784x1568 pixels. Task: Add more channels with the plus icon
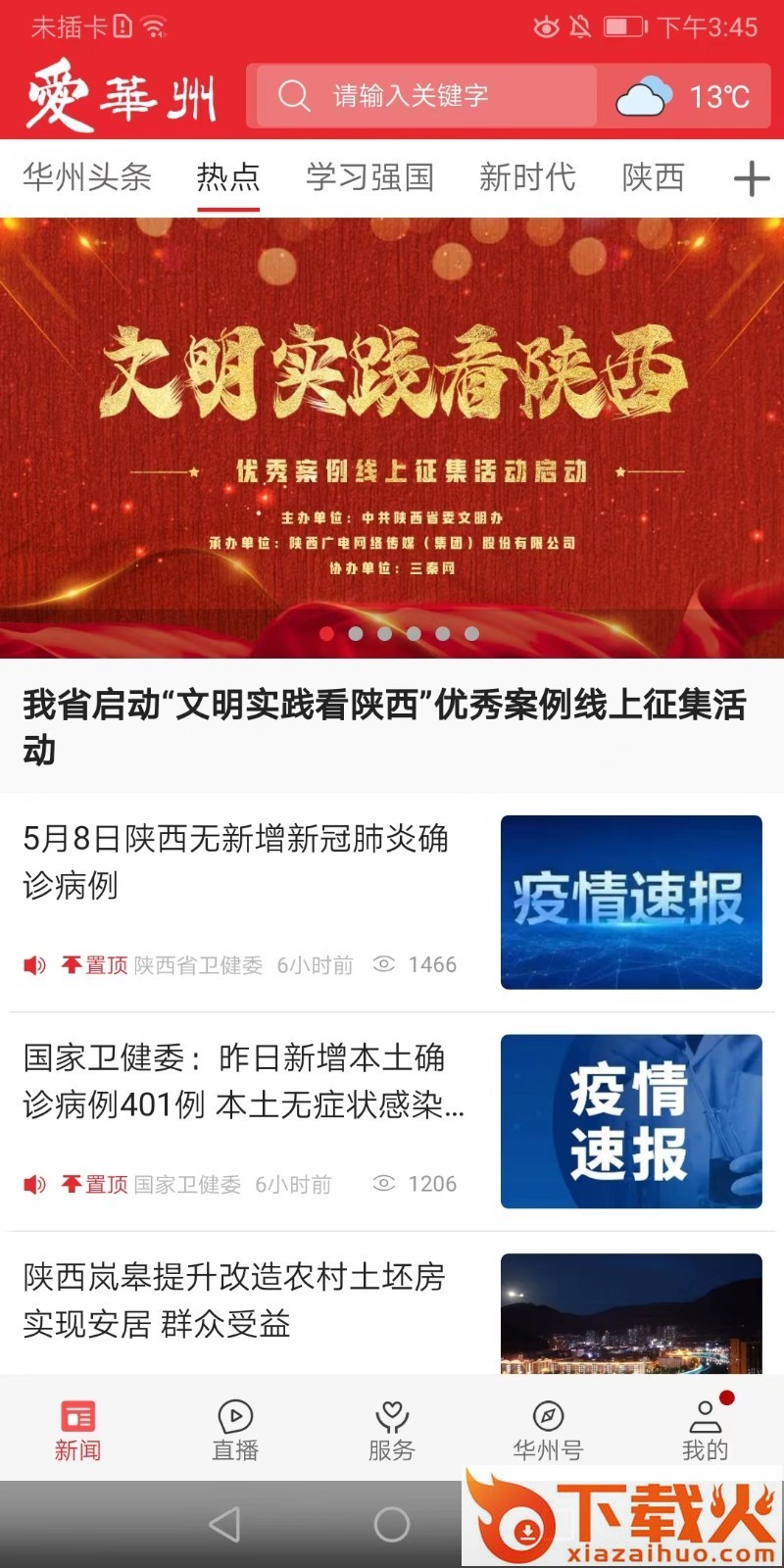tap(751, 178)
